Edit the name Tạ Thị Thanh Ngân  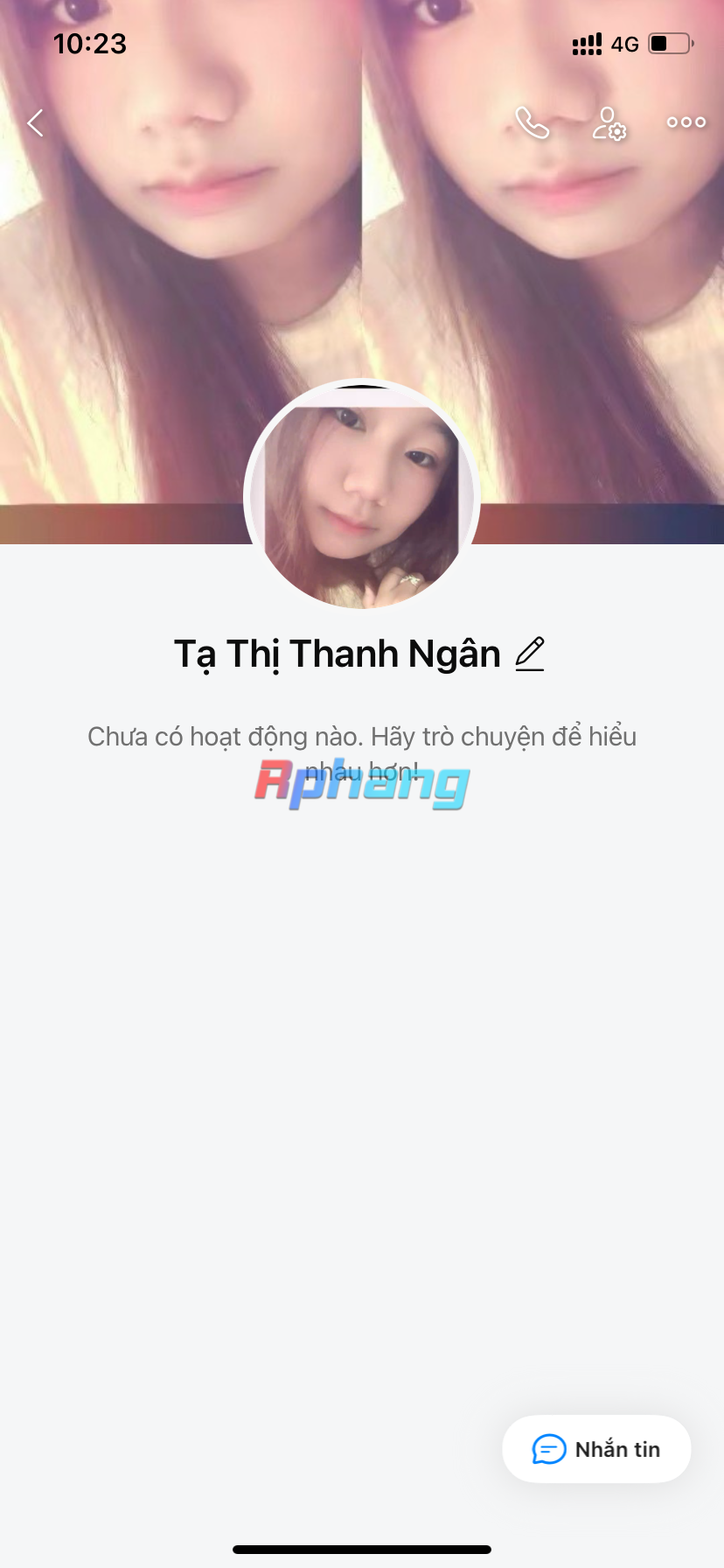[x=530, y=654]
